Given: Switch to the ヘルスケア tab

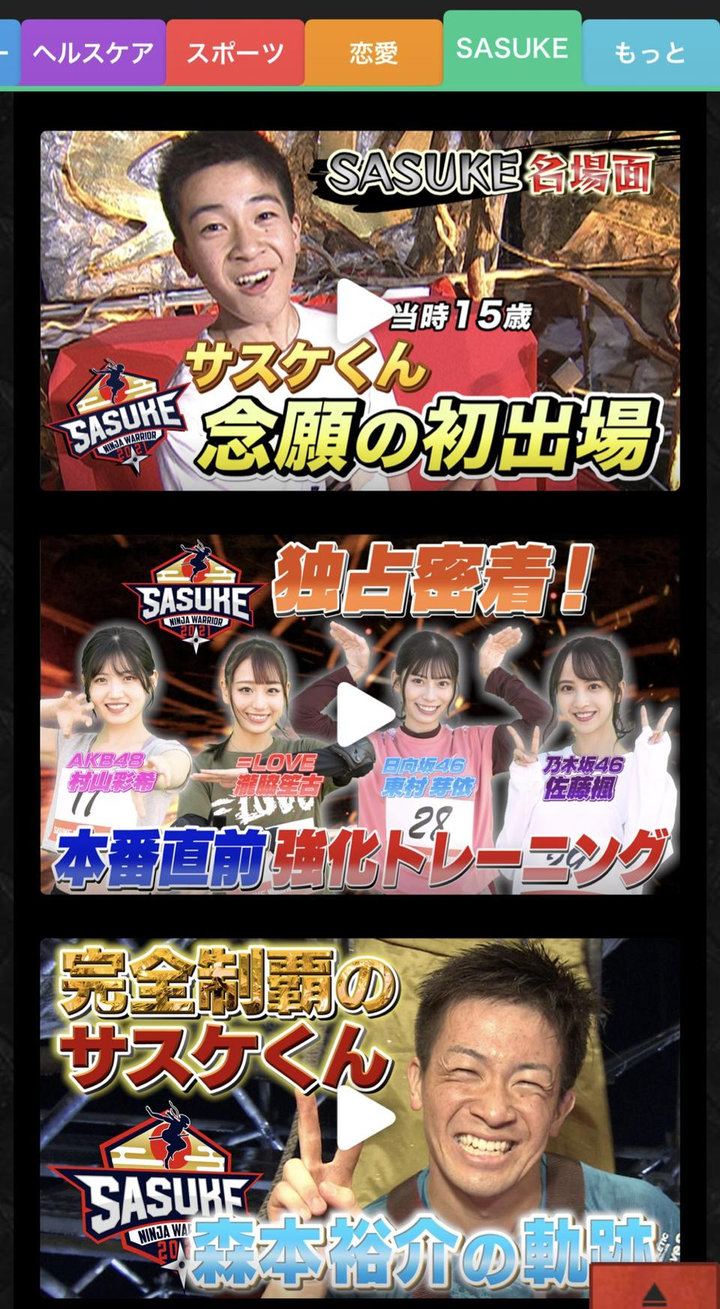Looking at the screenshot, I should [x=93, y=52].
